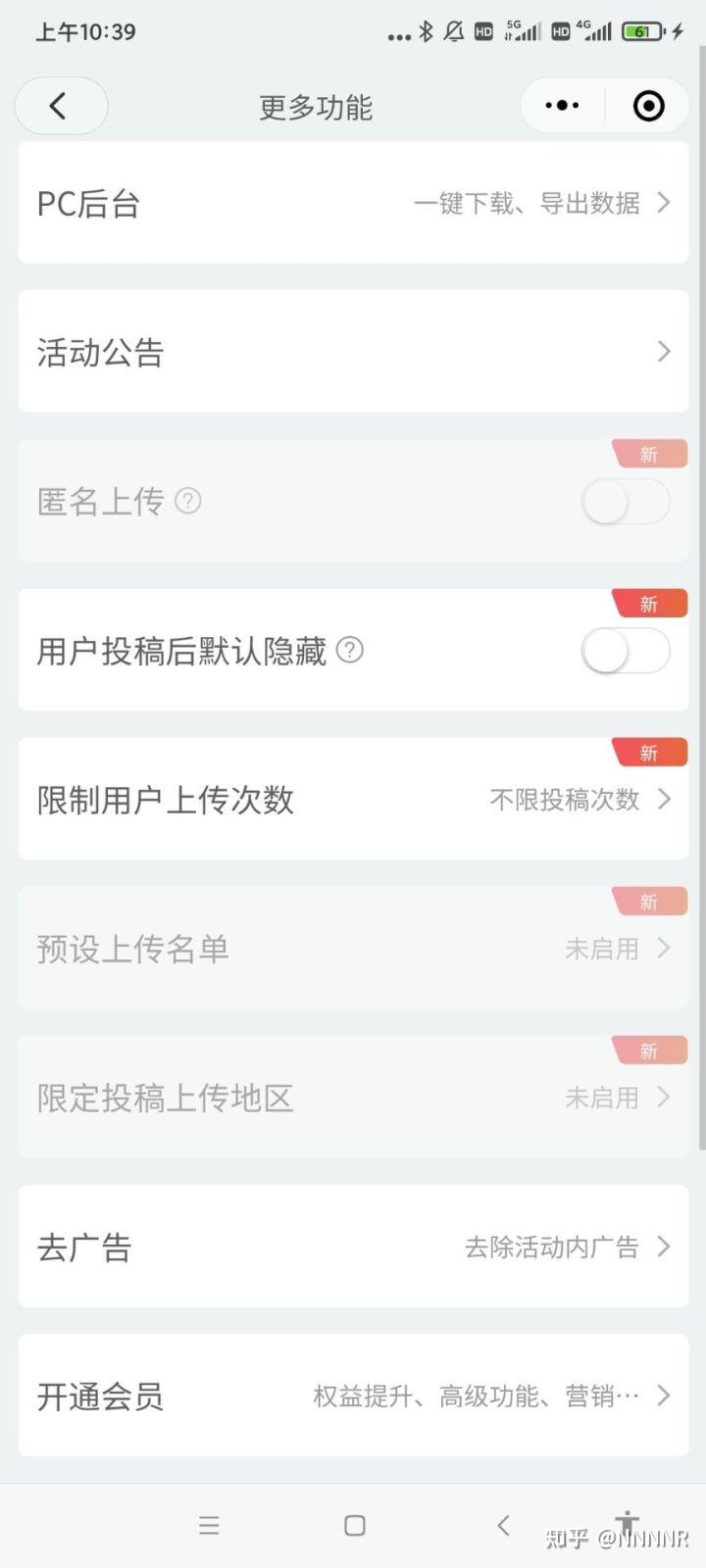Viewport: 706px width, 1568px height.
Task: Open the mini program three-dot menu
Action: (562, 106)
